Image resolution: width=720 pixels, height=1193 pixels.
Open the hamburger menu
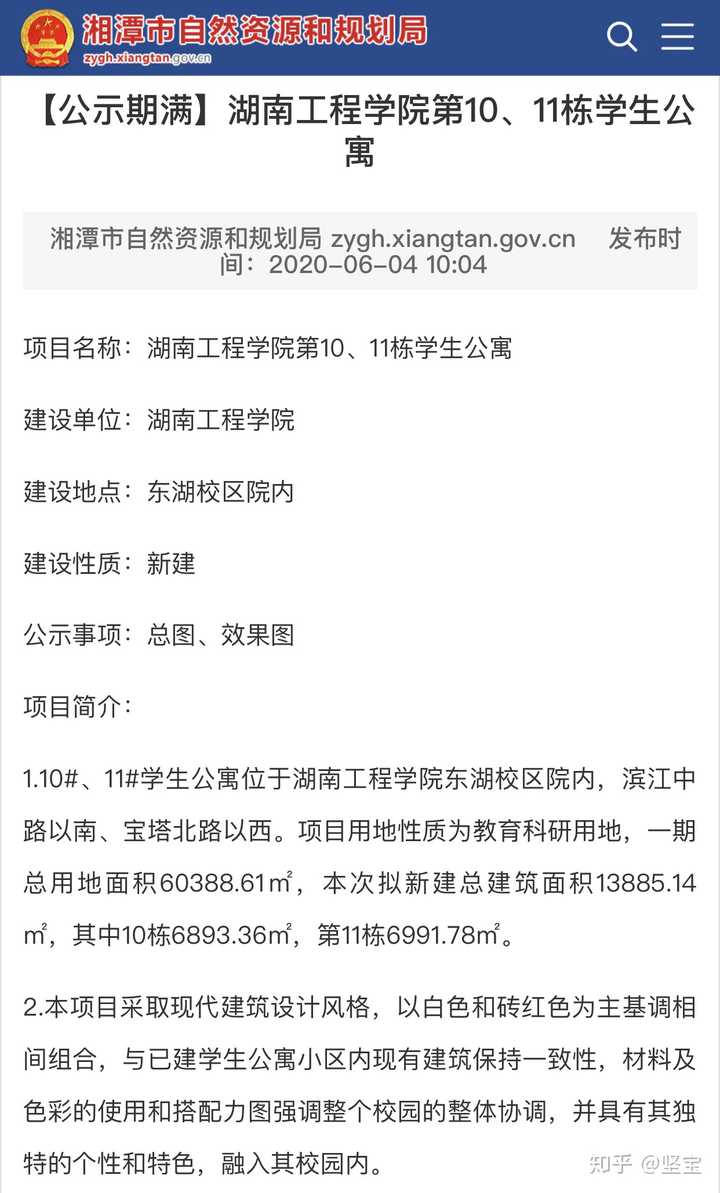(x=677, y=36)
